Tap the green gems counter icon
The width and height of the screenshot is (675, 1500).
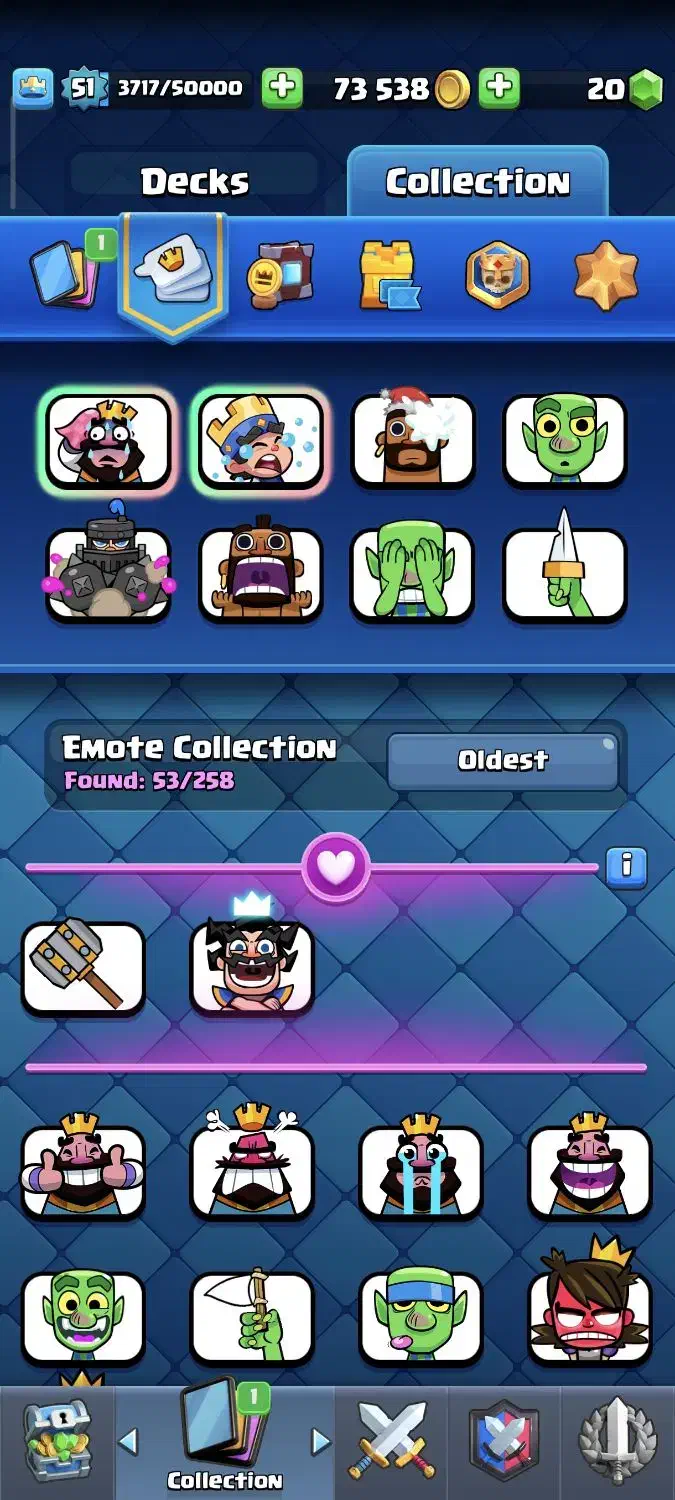pyautogui.click(x=645, y=90)
